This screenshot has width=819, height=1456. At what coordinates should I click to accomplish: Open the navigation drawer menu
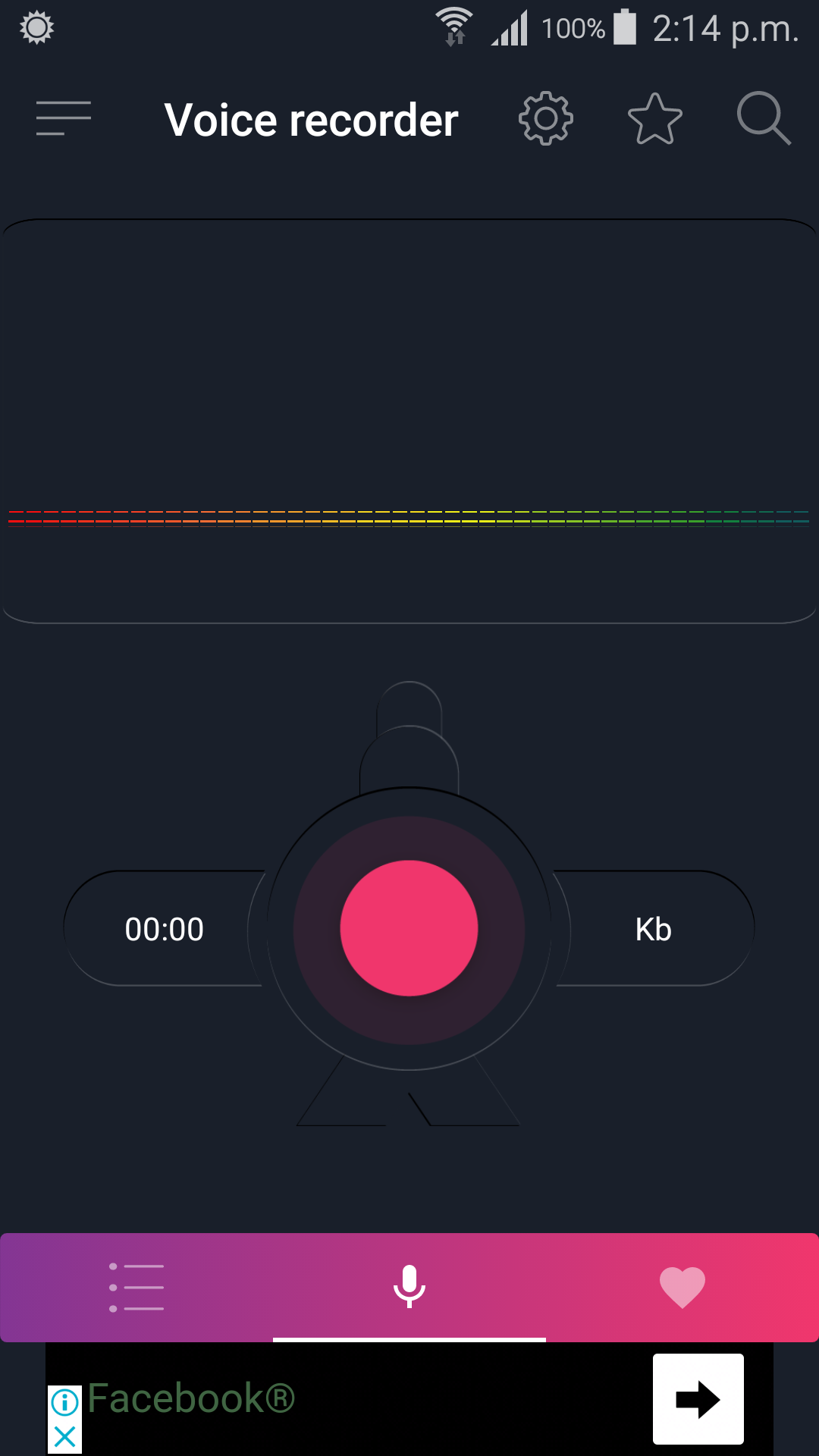pos(64,118)
